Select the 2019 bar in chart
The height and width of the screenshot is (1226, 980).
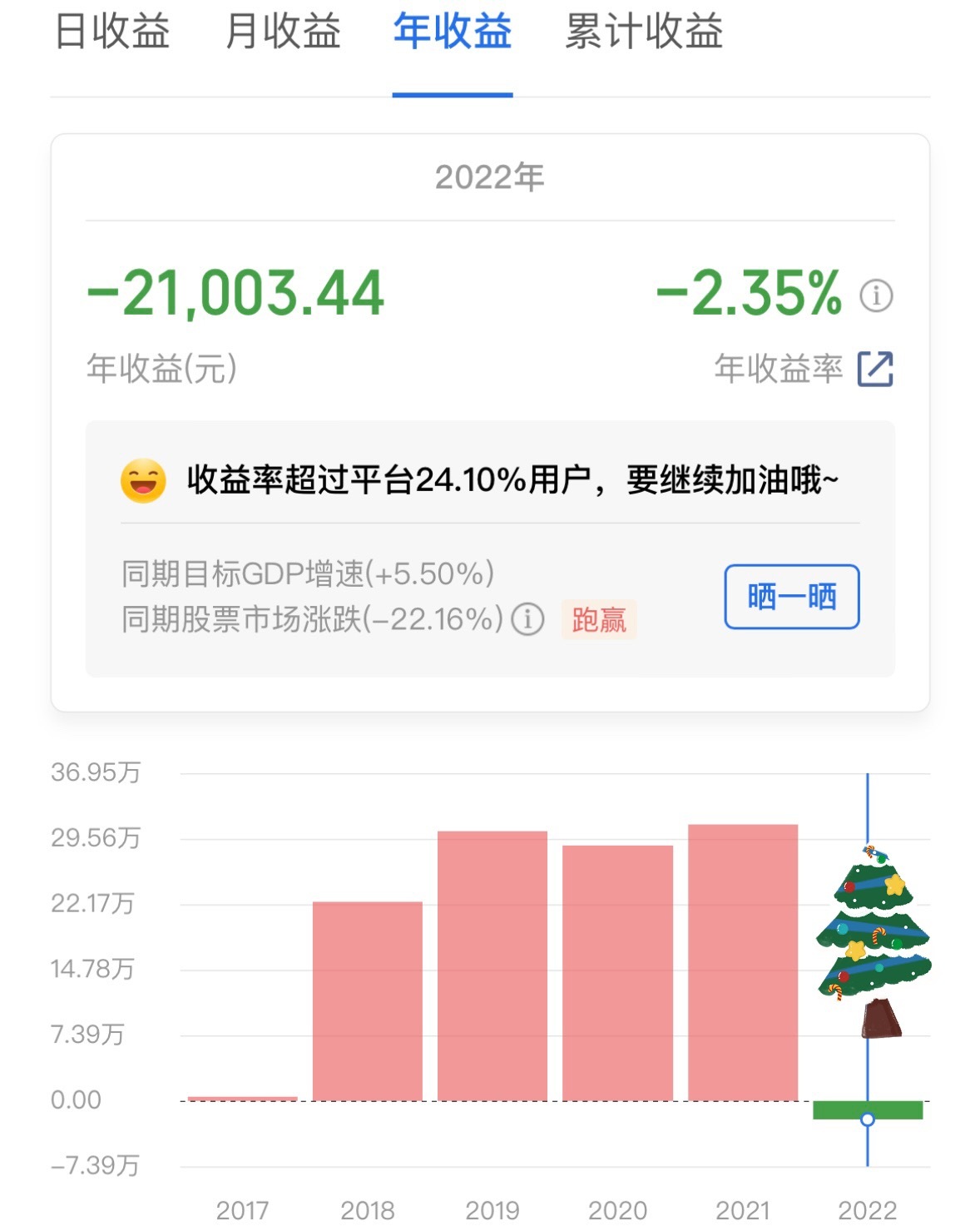coord(492,965)
